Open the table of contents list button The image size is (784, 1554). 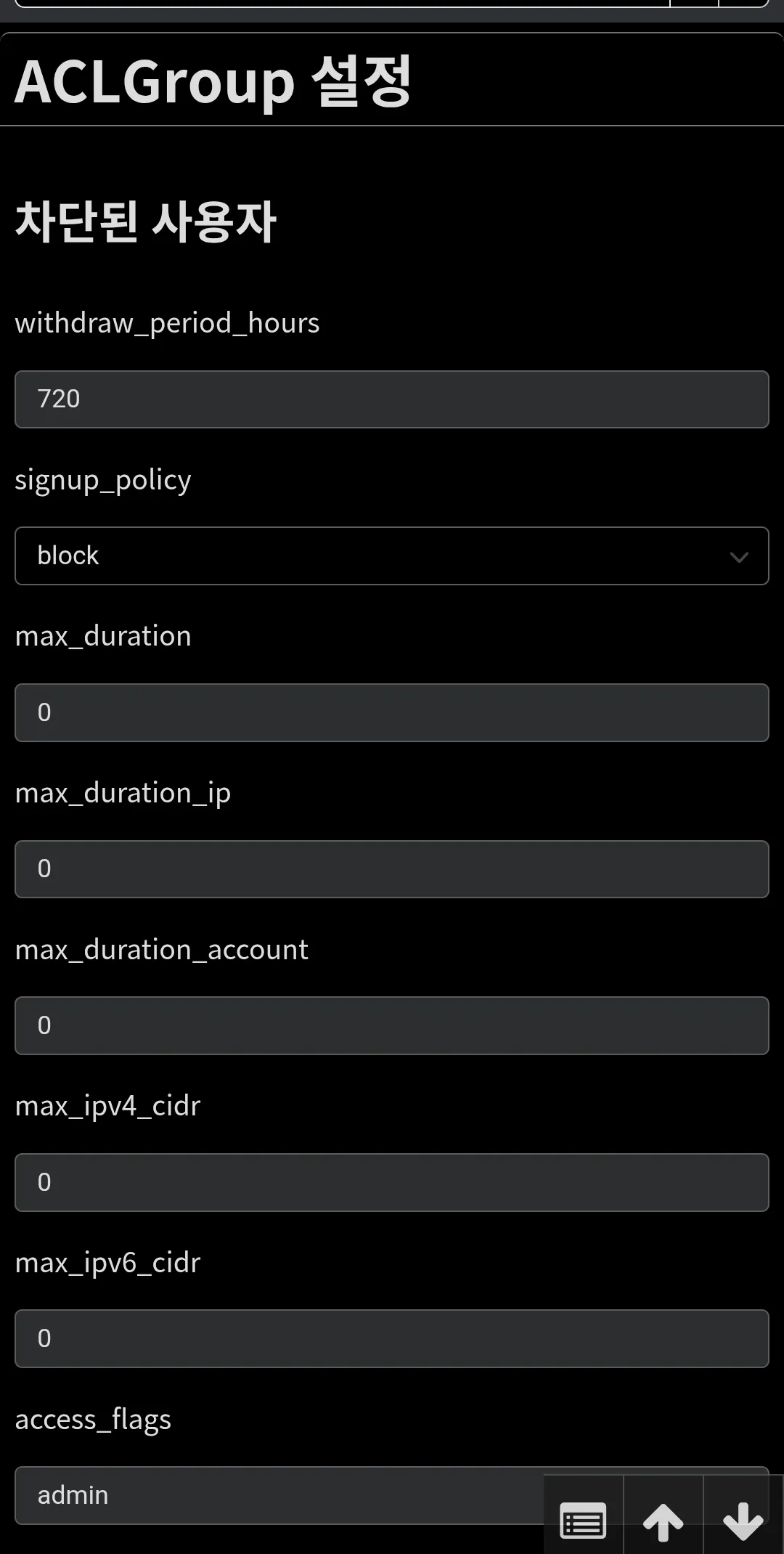pyautogui.click(x=584, y=1521)
